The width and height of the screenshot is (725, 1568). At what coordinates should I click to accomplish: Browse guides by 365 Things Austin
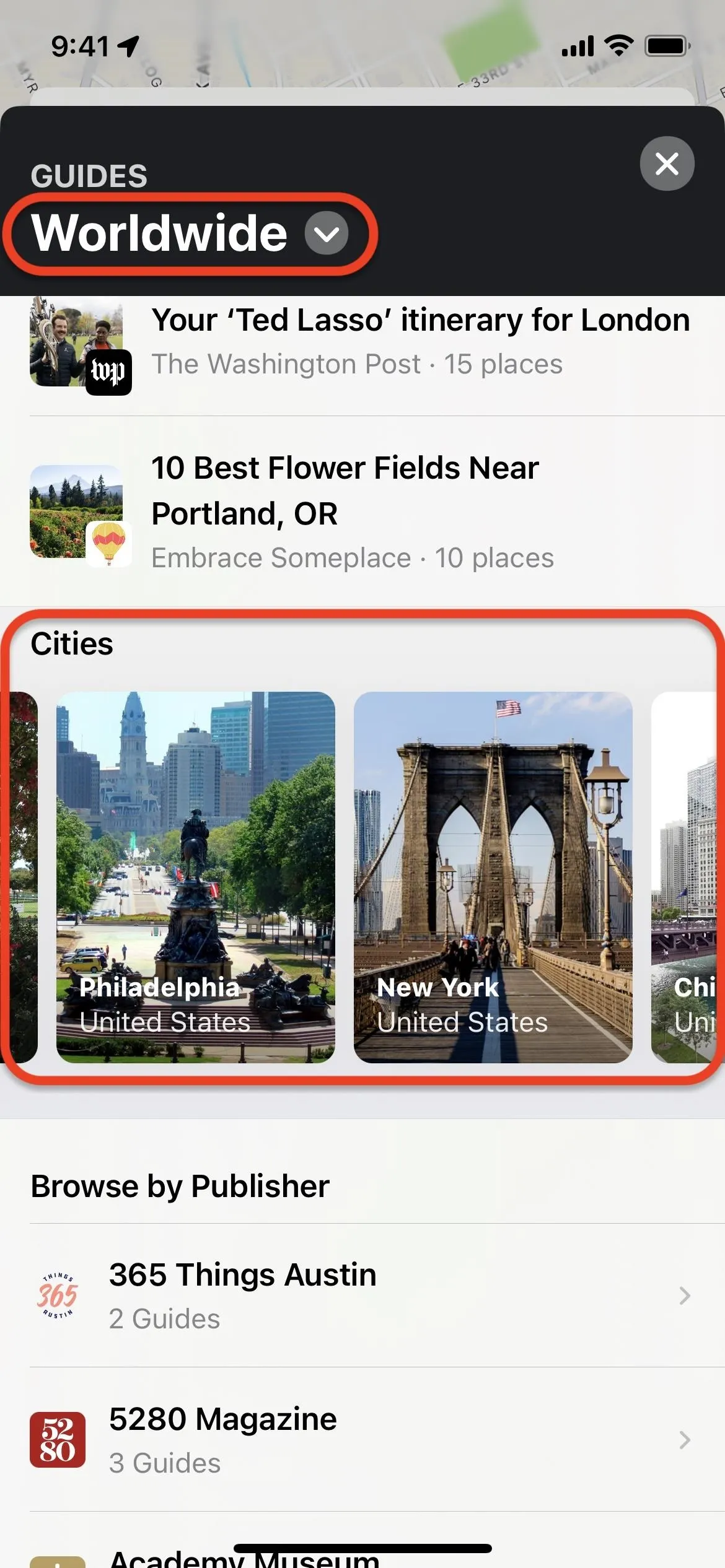coord(362,1296)
